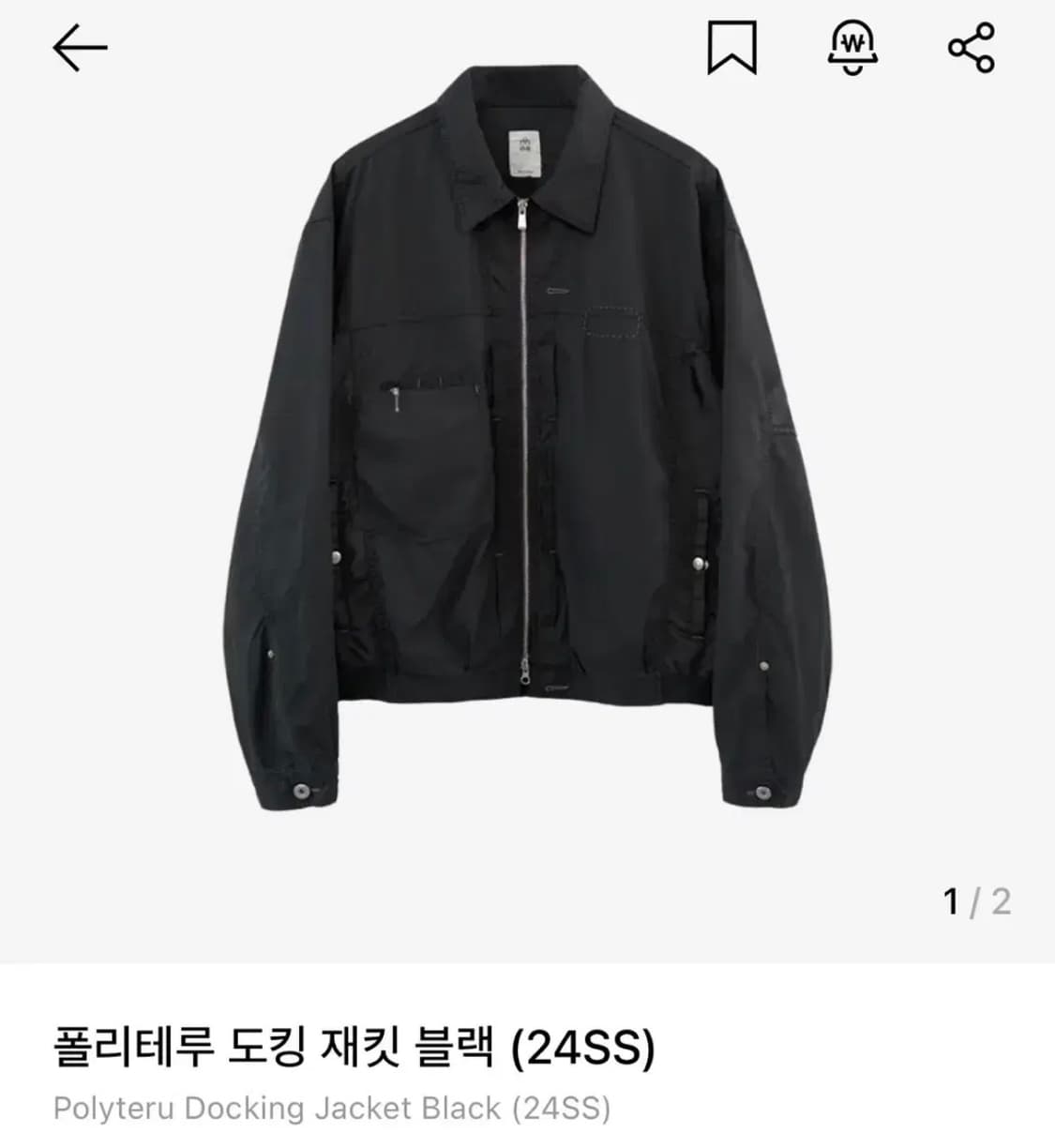Select the '1 / 2' carousel position control

977,903
